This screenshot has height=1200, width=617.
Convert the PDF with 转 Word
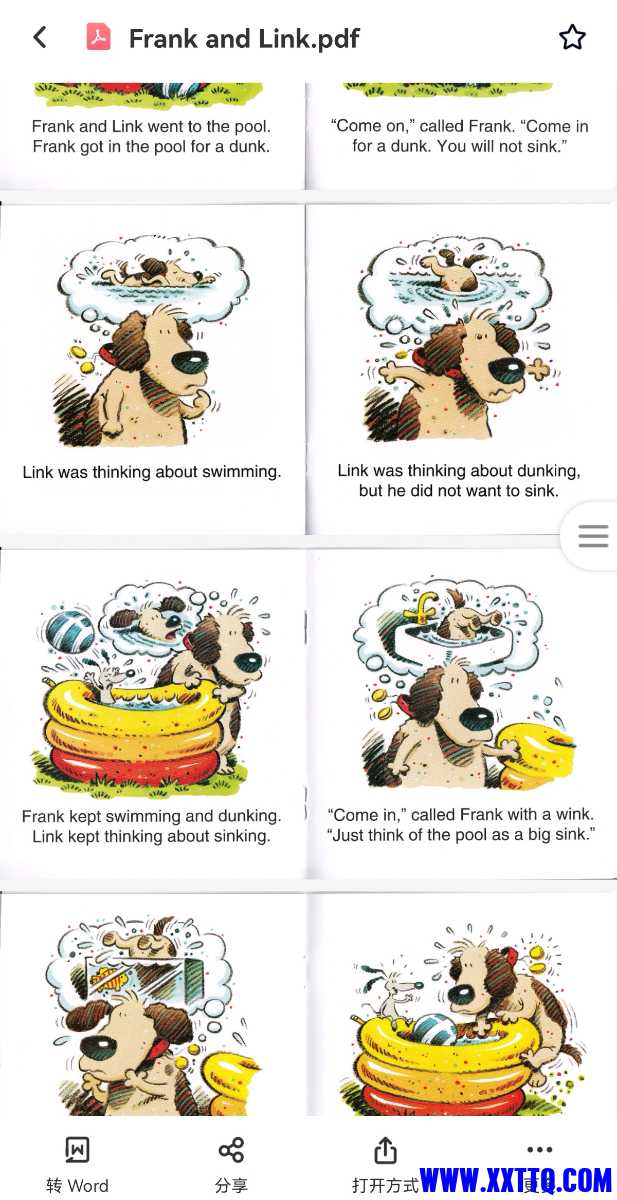click(77, 1163)
